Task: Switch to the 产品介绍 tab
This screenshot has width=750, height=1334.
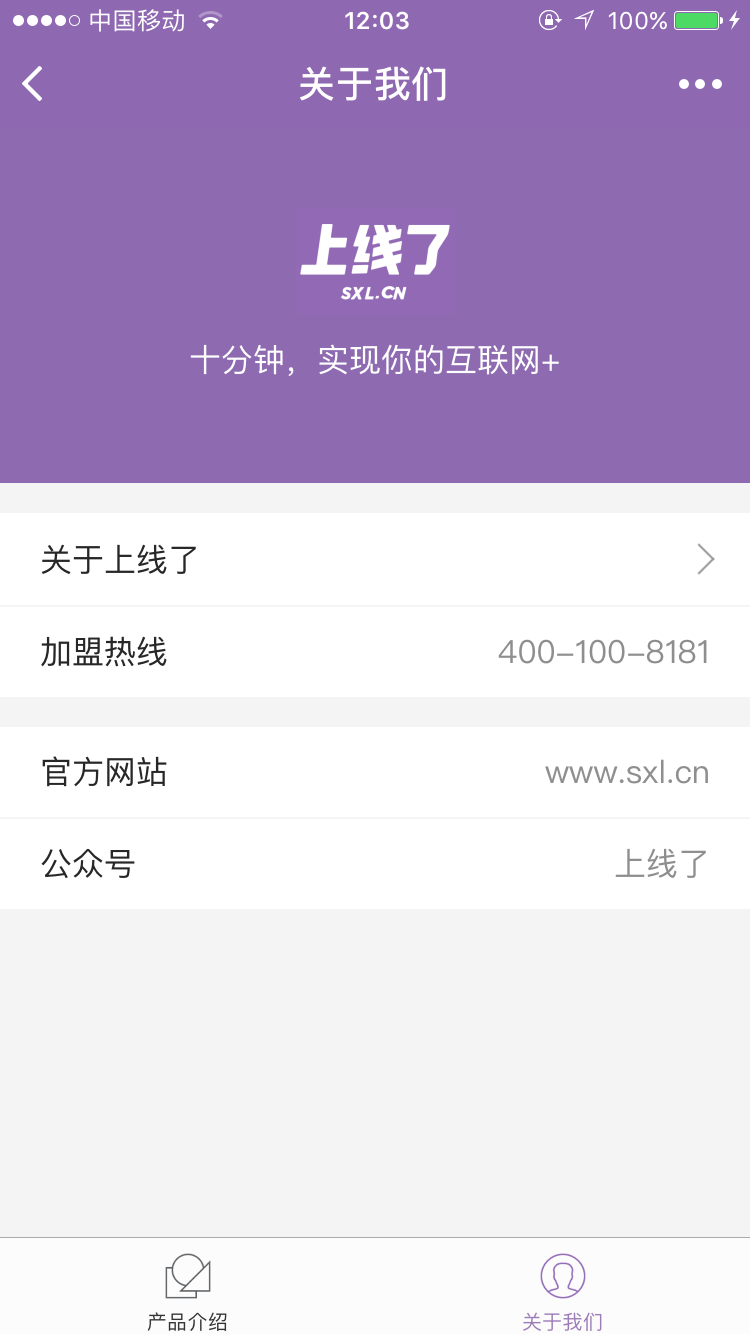Action: coord(187,1290)
